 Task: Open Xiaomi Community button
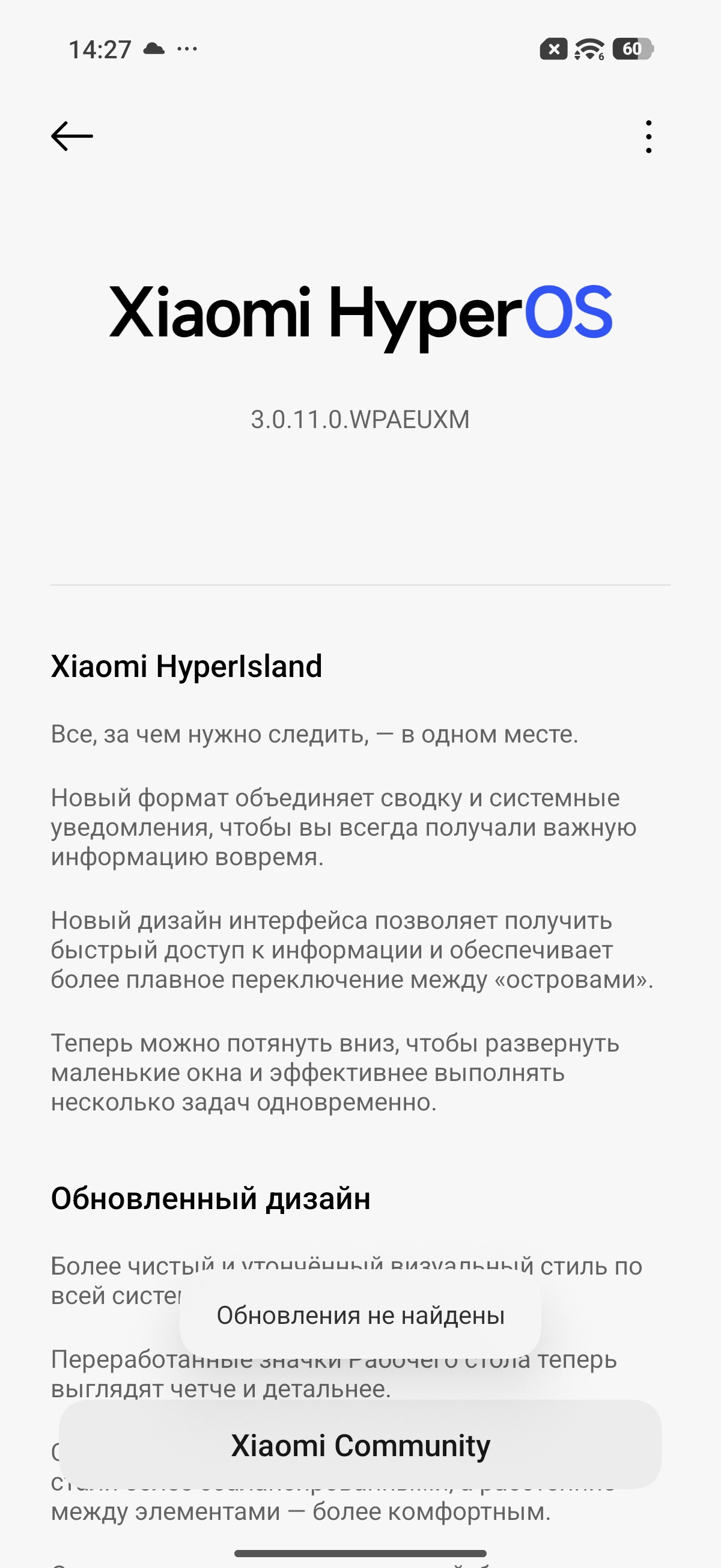pyautogui.click(x=360, y=1445)
